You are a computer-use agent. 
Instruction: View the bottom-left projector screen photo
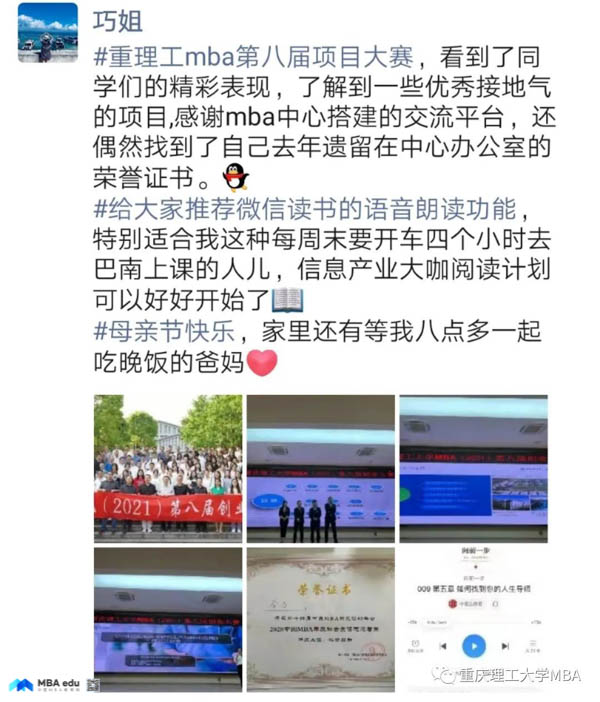click(167, 618)
